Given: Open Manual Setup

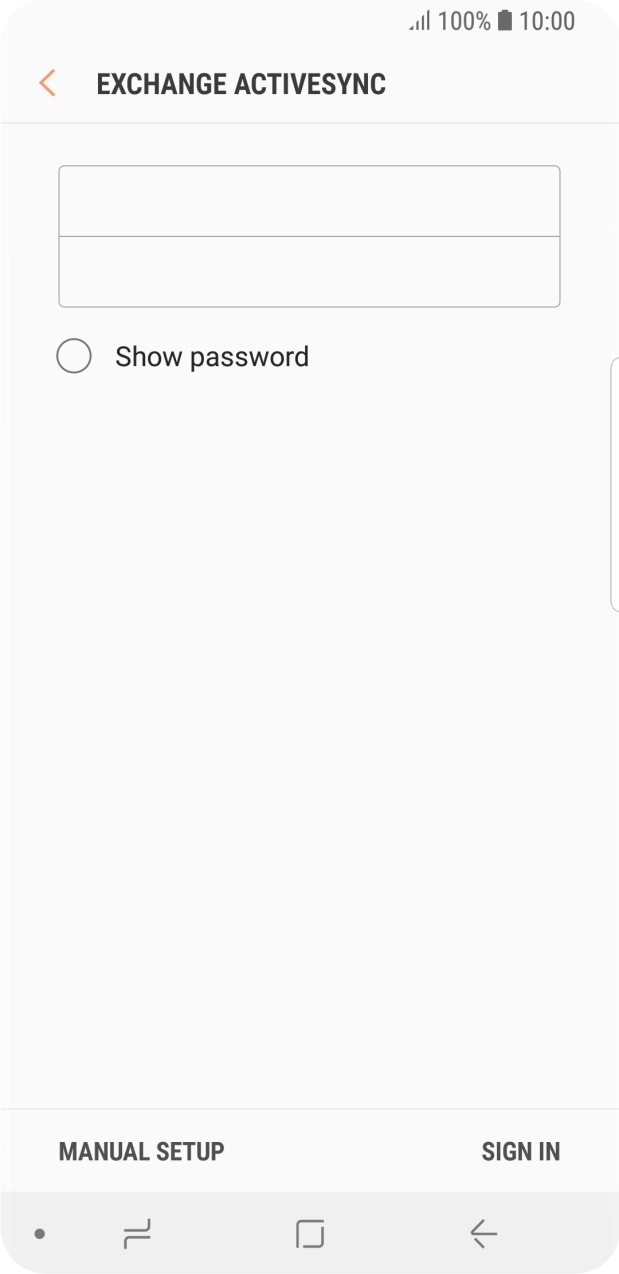Looking at the screenshot, I should tap(141, 1151).
